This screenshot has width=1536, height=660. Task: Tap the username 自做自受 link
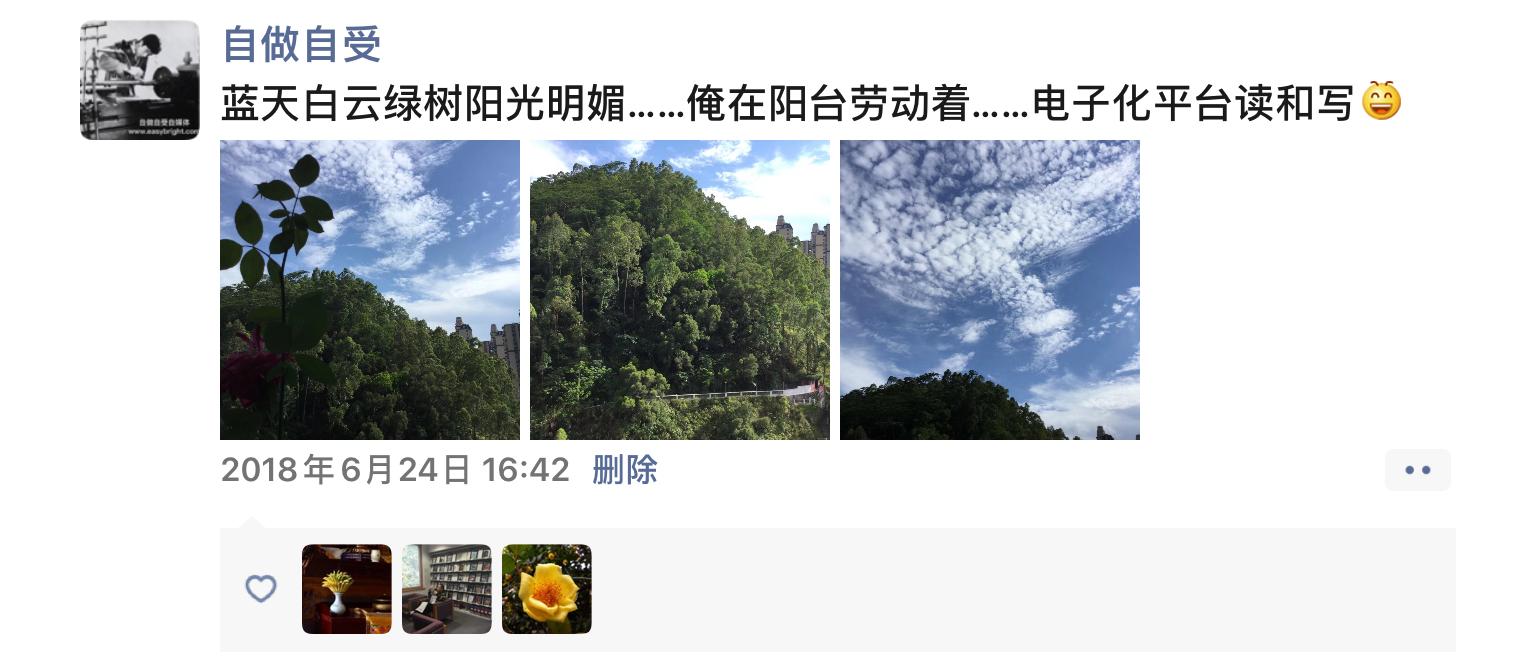[x=301, y=44]
